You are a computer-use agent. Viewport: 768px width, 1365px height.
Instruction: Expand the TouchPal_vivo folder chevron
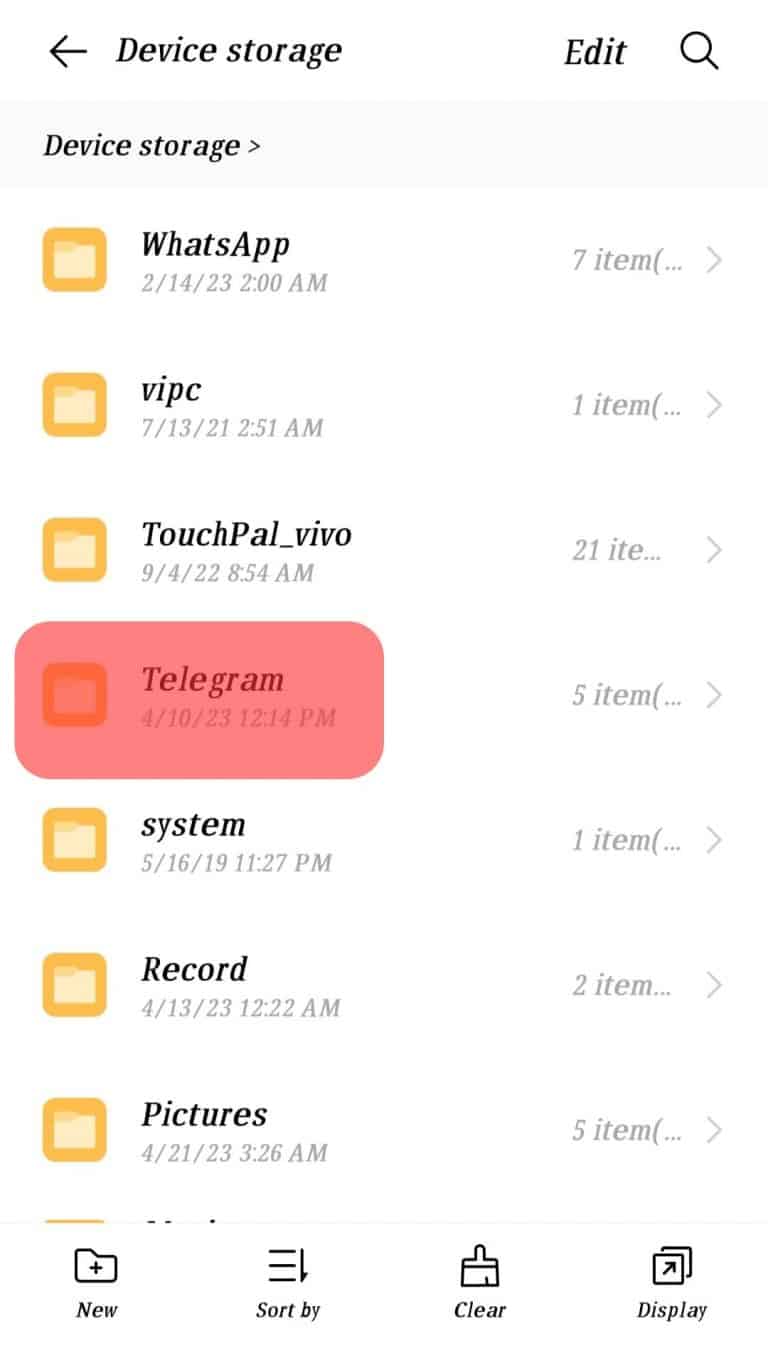click(x=715, y=550)
